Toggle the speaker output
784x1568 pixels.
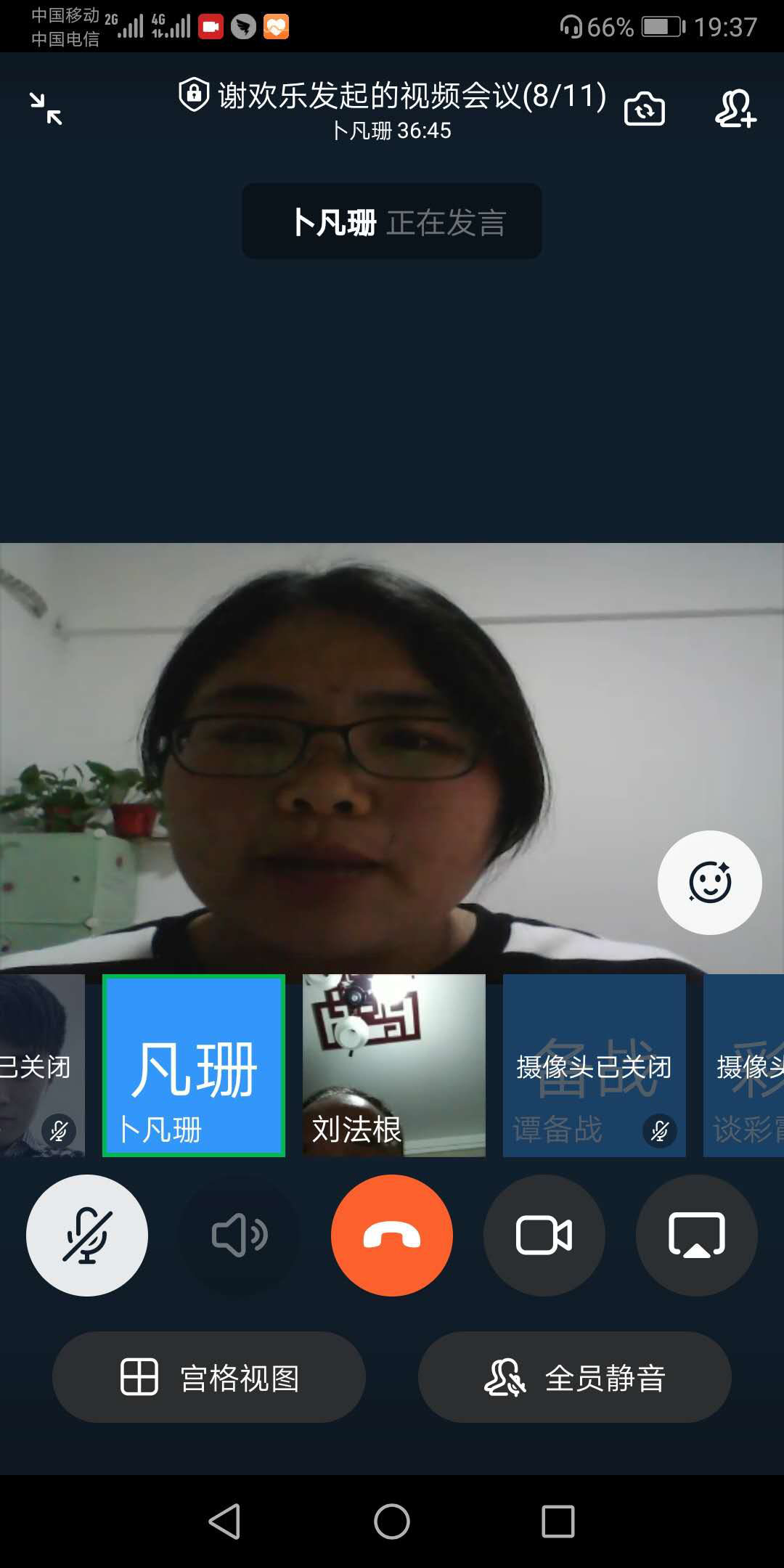(240, 1235)
